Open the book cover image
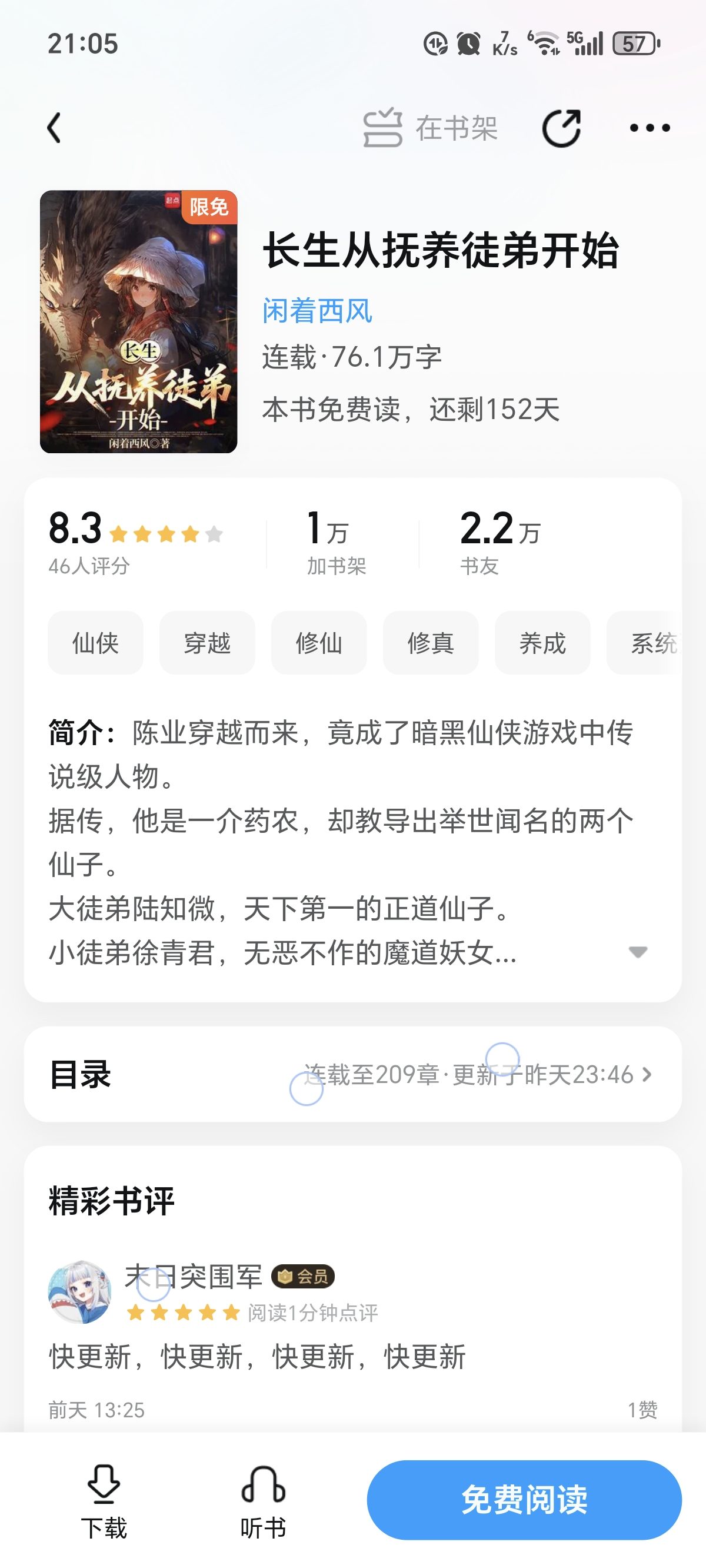This screenshot has height=1568, width=706. [x=139, y=321]
